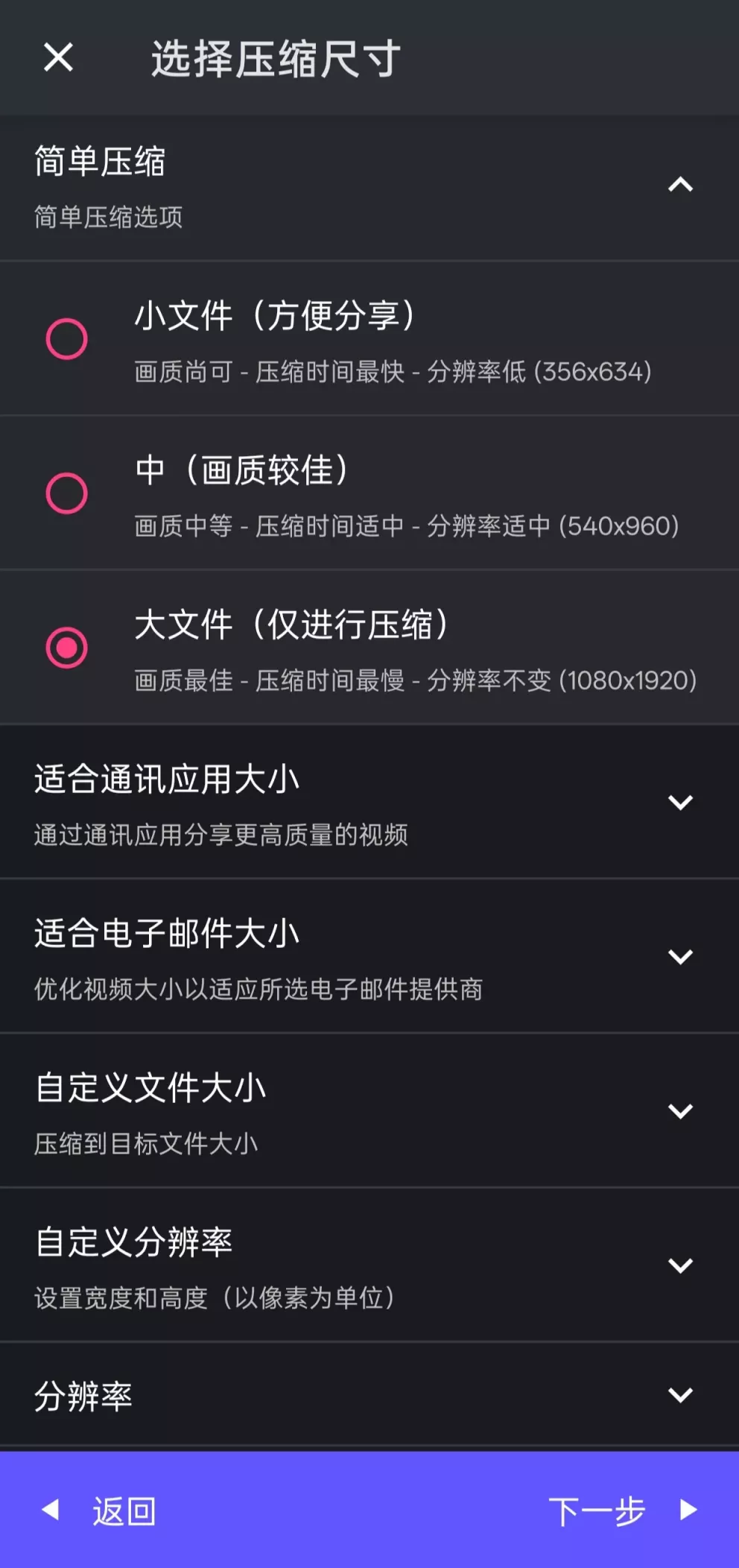The width and height of the screenshot is (739, 1568).
Task: Open the 自定义文件大小 section
Action: pyautogui.click(x=680, y=1110)
